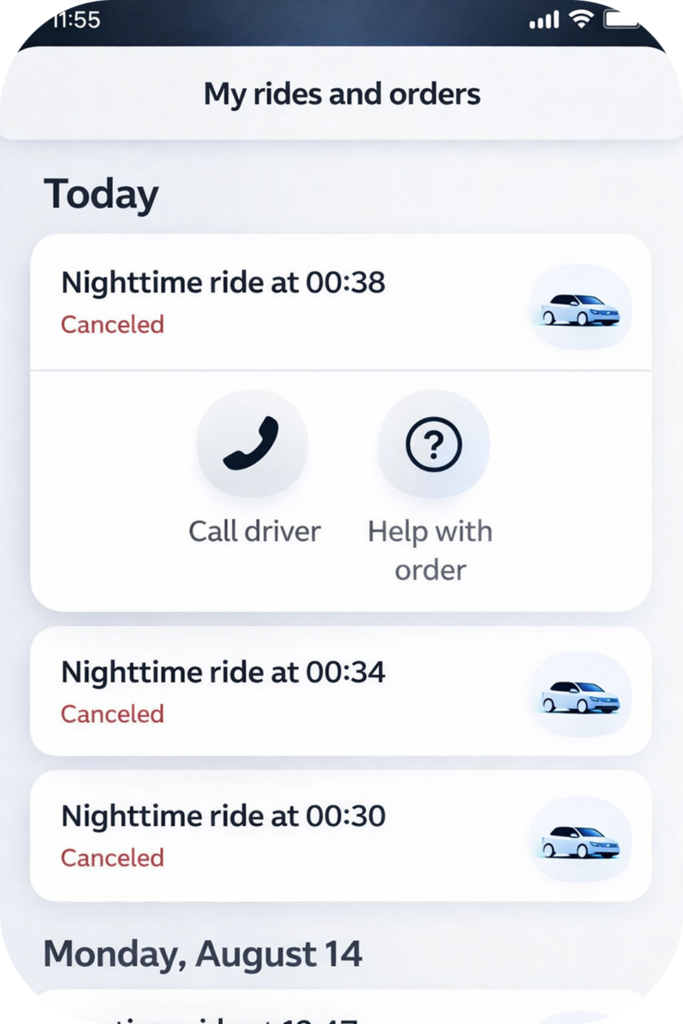This screenshot has width=683, height=1024.
Task: Call the driver of the 00:38 ride
Action: [252, 443]
